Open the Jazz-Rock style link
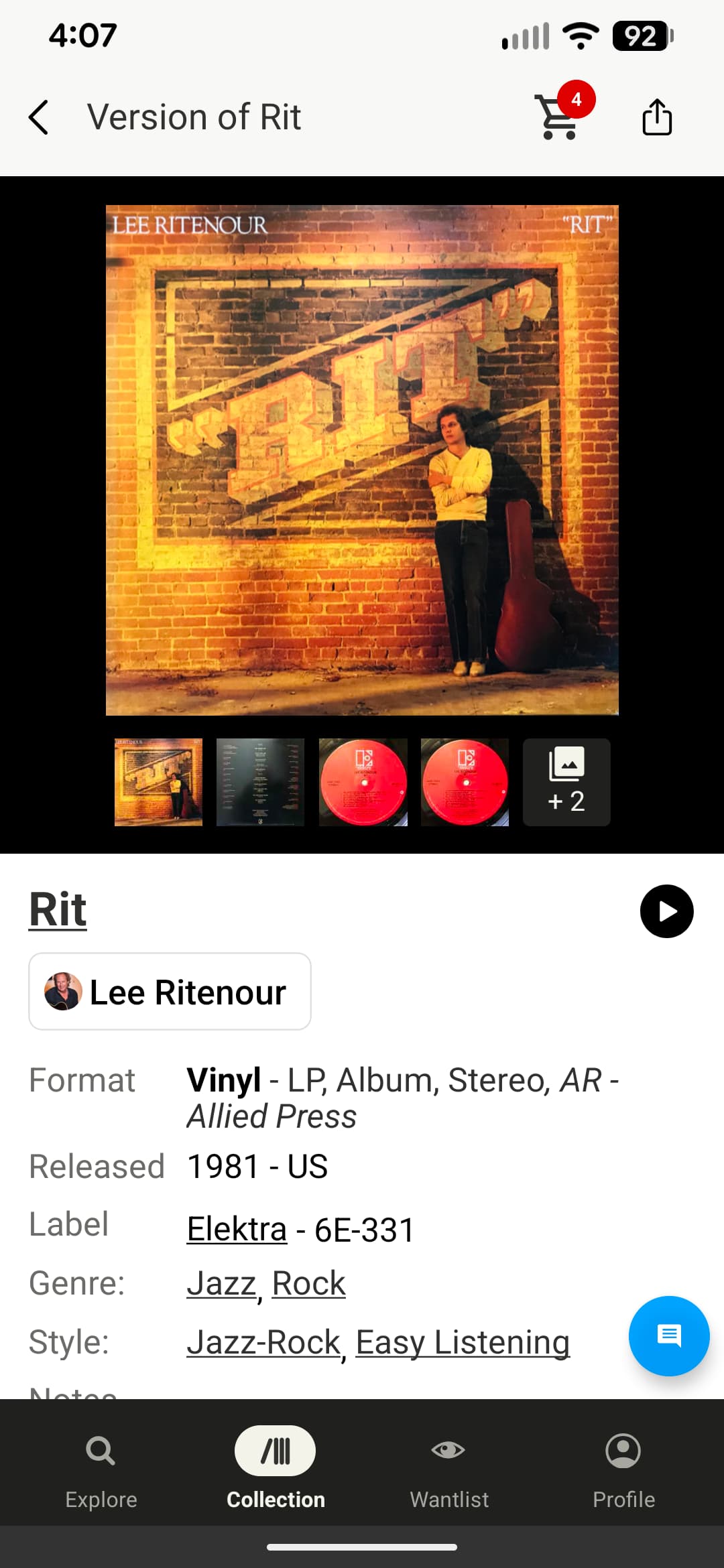This screenshot has width=724, height=1568. tap(263, 1342)
